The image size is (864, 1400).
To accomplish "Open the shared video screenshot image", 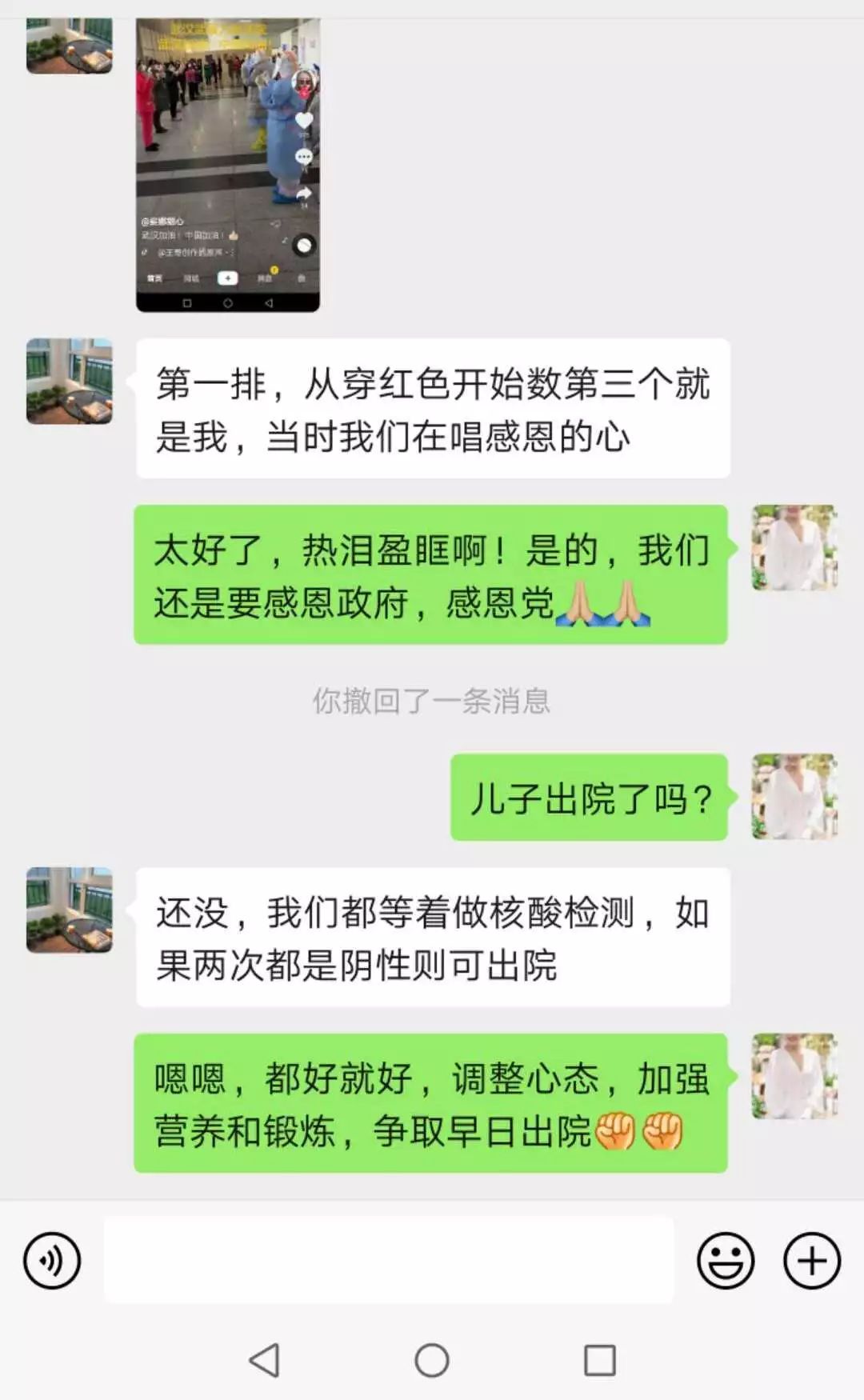I will coord(228,164).
